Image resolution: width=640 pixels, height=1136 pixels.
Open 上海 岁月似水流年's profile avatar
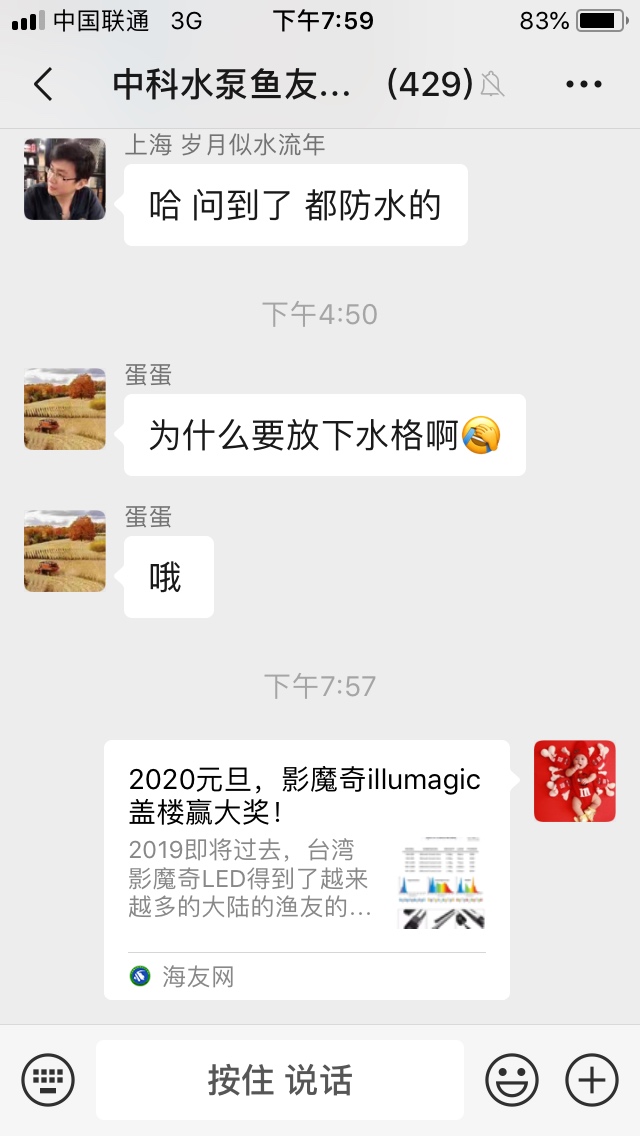(65, 179)
